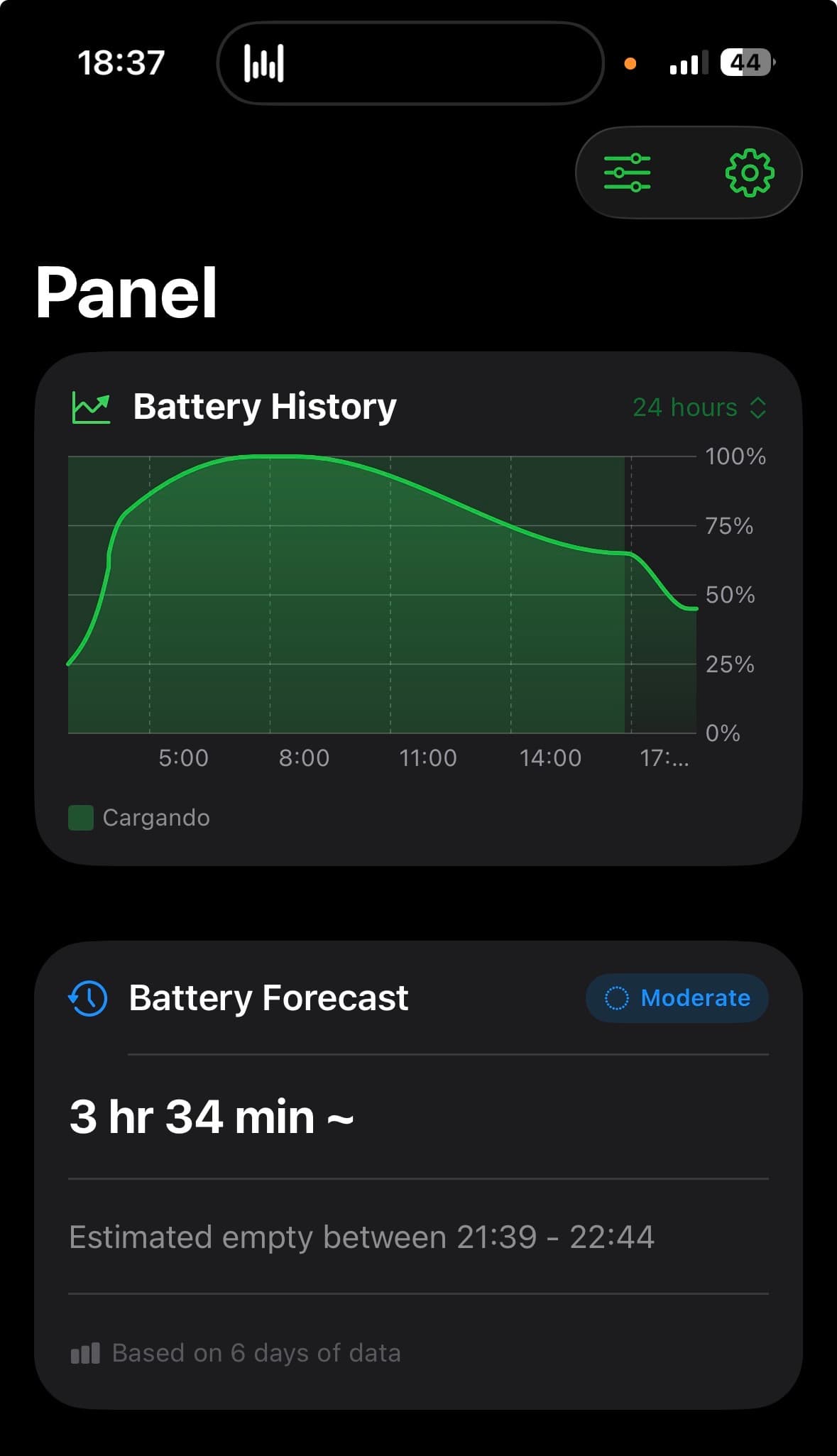Tap the orange microphone privacy dot
Screen dimensions: 837x1456
click(x=629, y=62)
